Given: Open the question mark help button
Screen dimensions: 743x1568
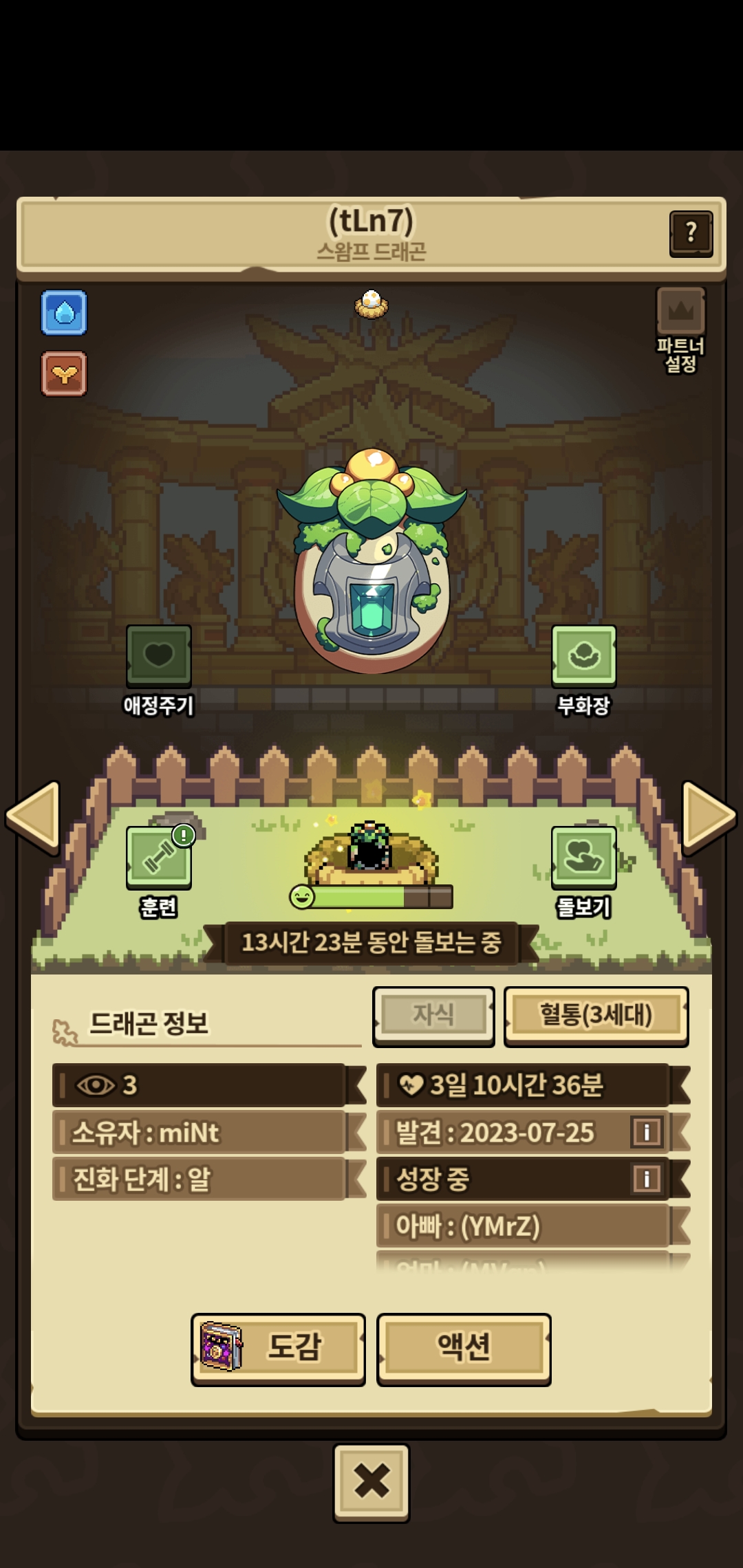Looking at the screenshot, I should tap(691, 233).
